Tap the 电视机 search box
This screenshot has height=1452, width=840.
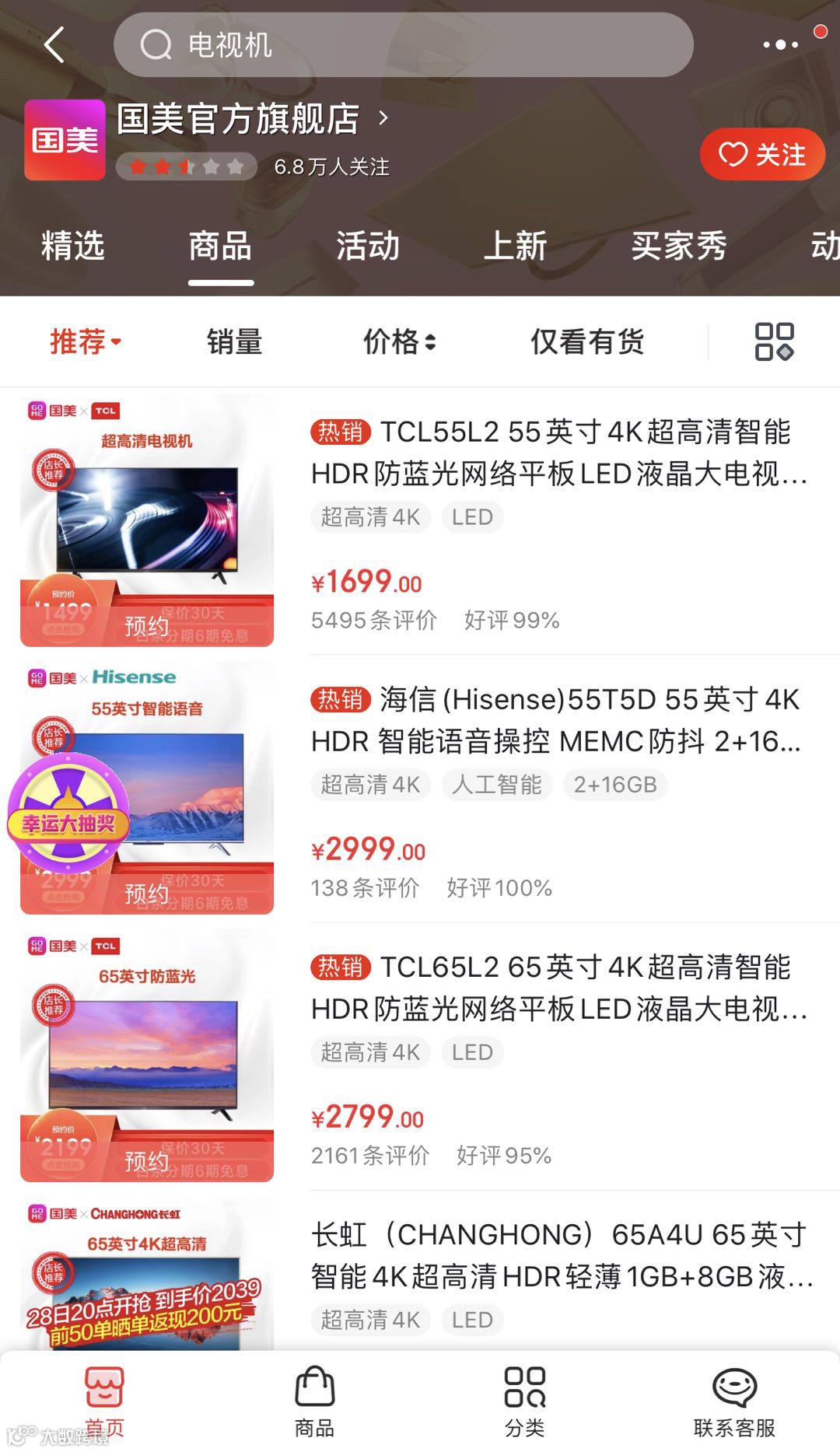tap(403, 45)
